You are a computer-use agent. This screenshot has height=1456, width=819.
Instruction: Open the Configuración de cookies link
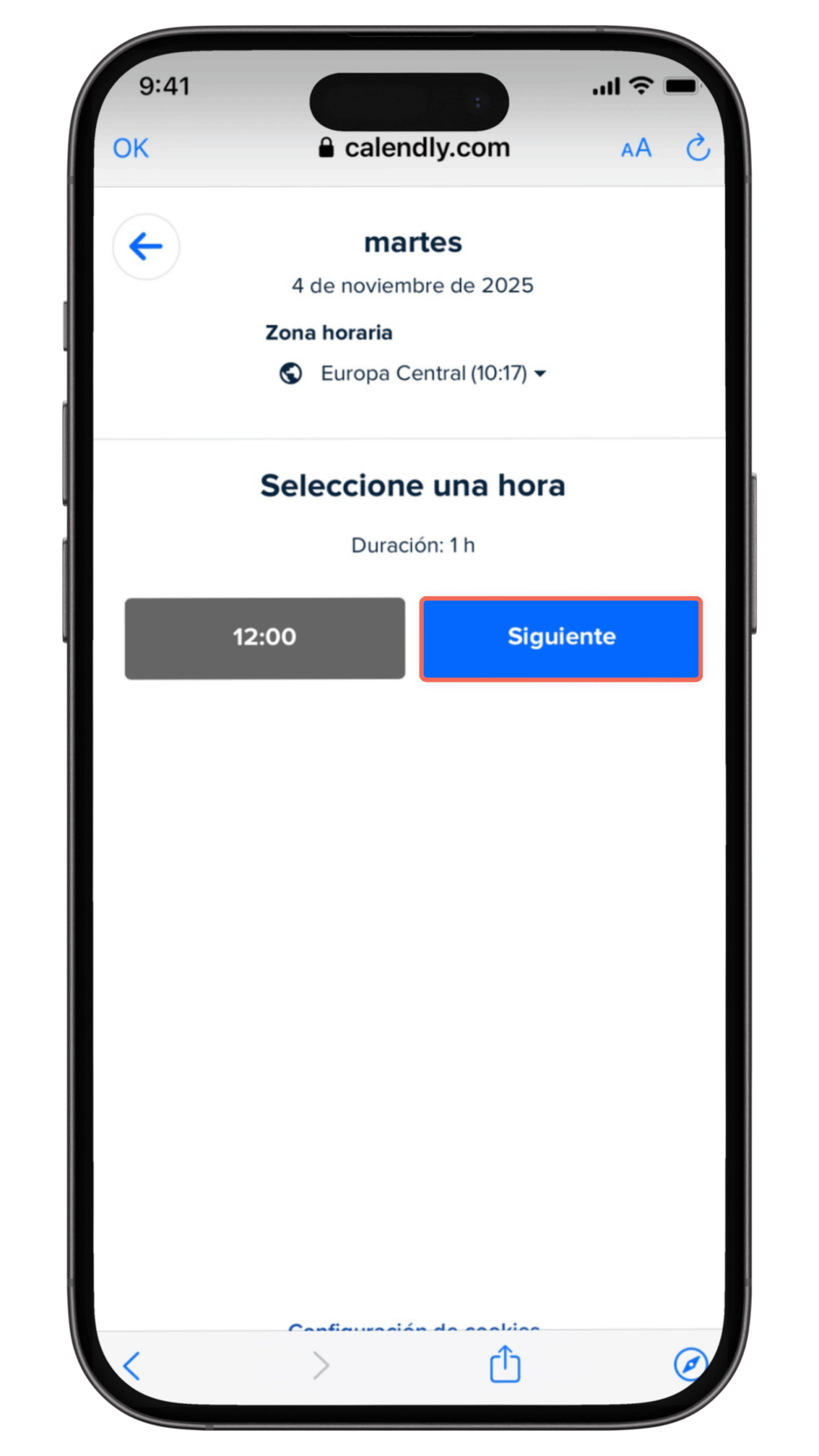(413, 1327)
